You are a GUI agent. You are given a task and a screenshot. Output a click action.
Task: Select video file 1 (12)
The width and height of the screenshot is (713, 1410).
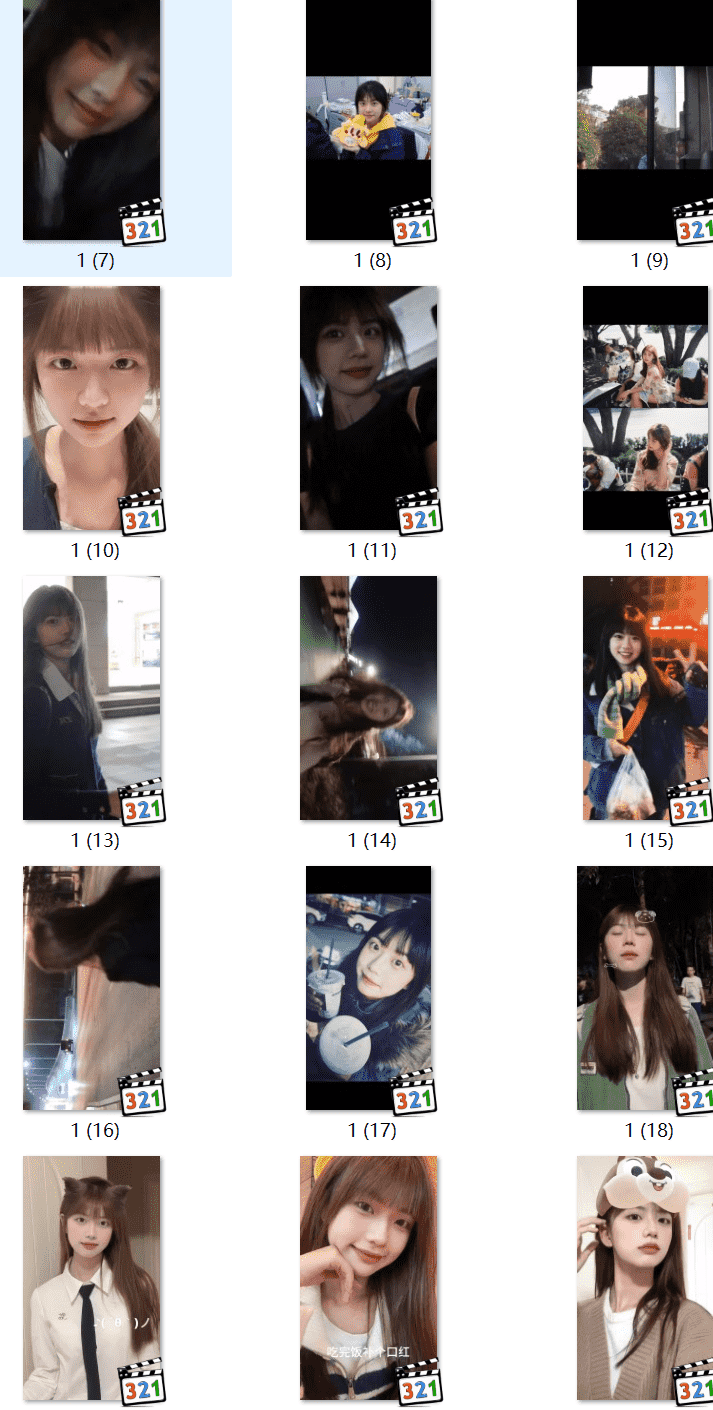645,408
